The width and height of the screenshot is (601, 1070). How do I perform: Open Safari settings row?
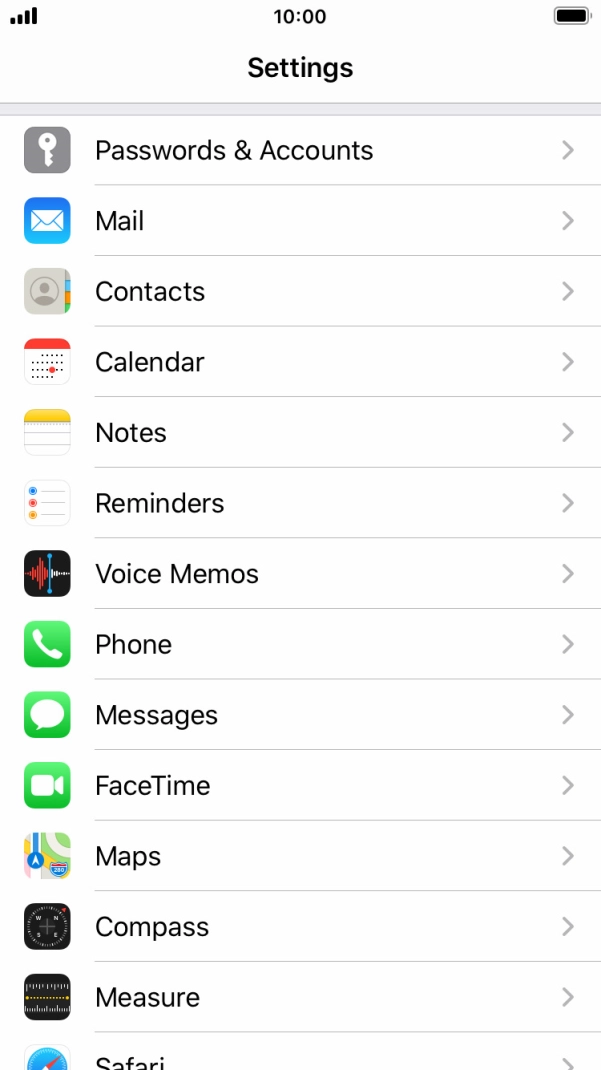pyautogui.click(x=300, y=1060)
